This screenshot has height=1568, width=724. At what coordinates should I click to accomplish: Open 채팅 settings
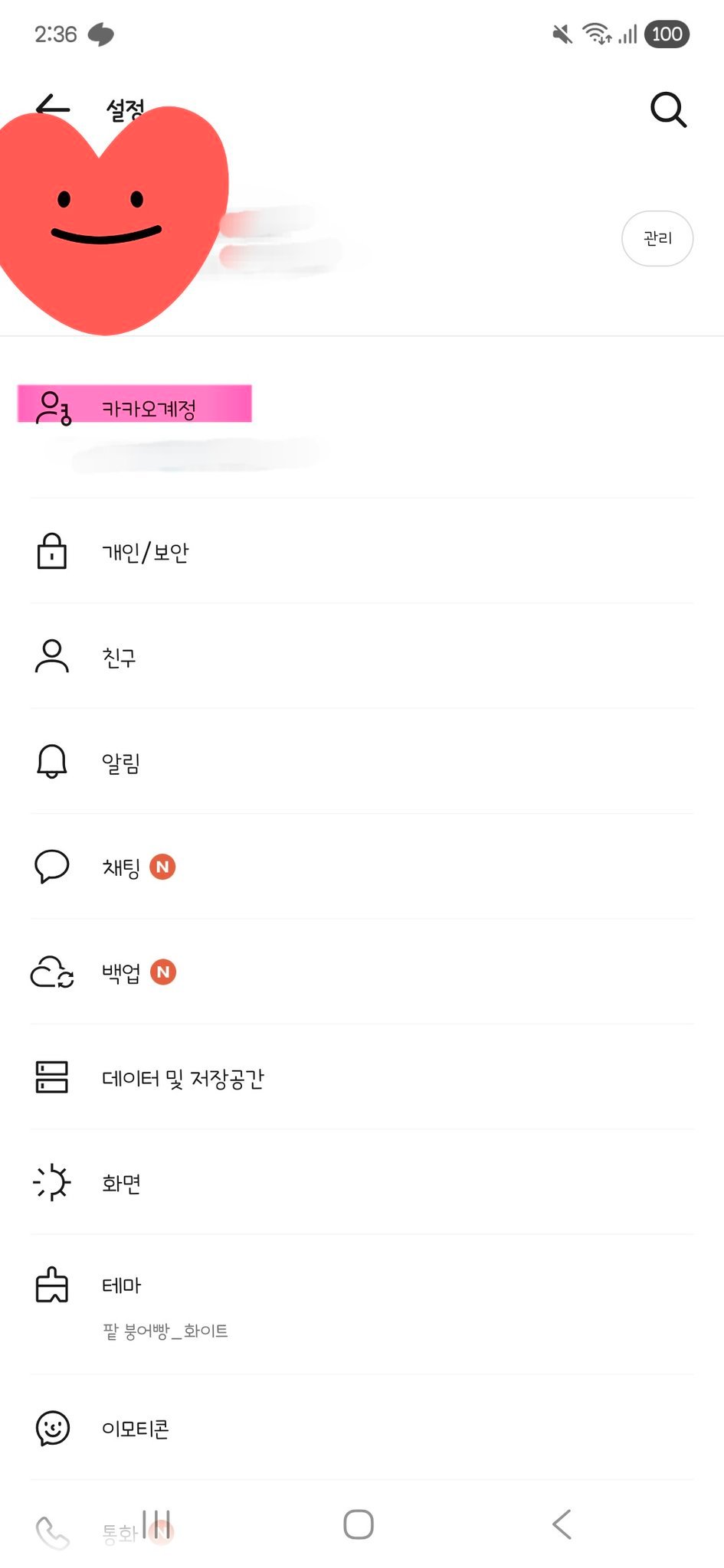click(362, 867)
